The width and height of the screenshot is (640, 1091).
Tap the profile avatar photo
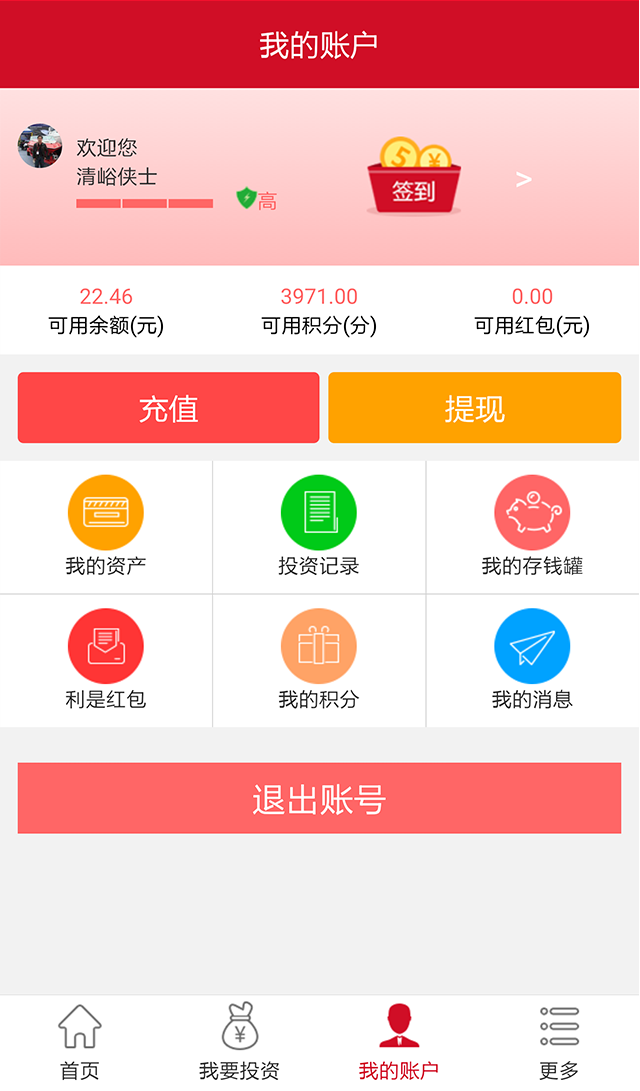pyautogui.click(x=40, y=146)
